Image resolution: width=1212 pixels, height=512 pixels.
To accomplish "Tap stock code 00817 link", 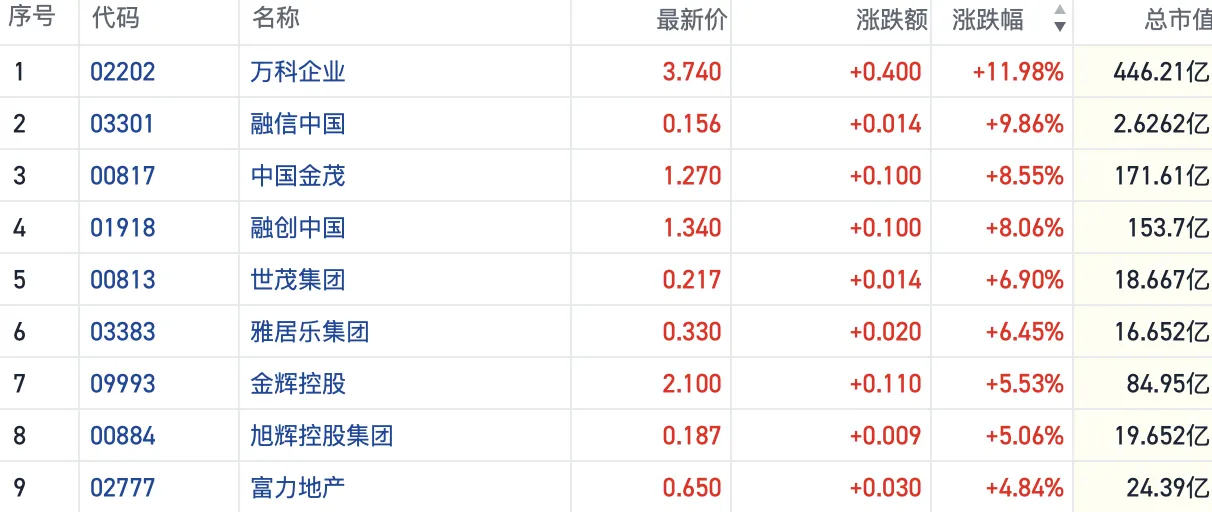I will tap(123, 176).
